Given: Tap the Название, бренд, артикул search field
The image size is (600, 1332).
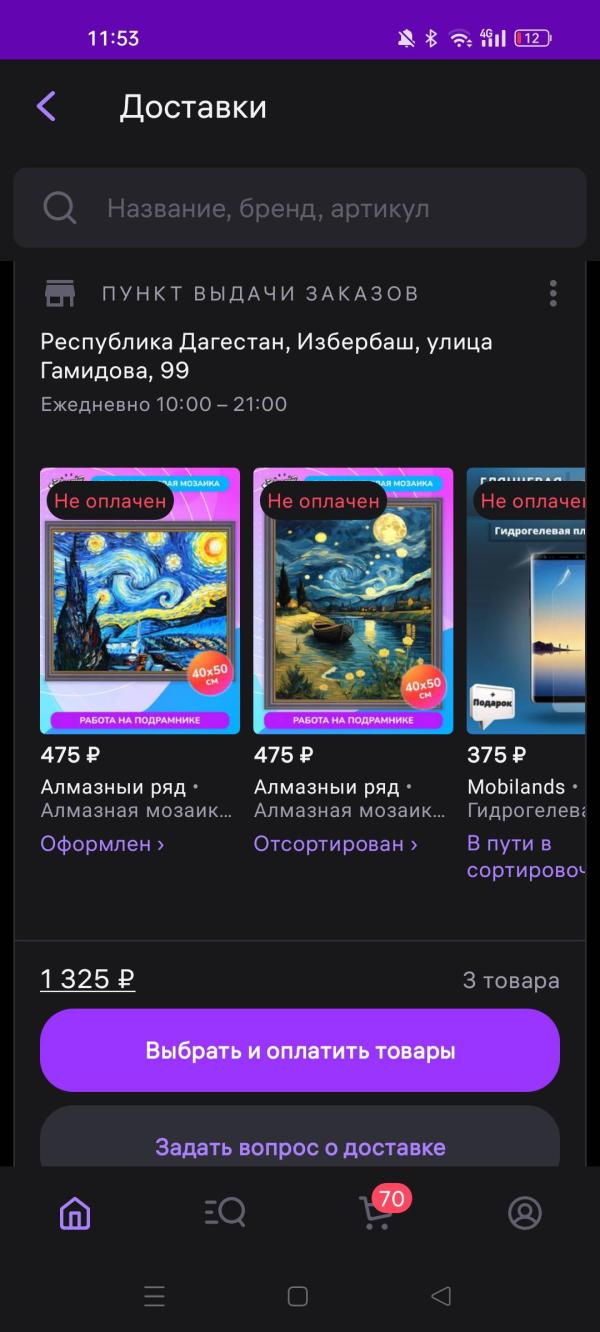Looking at the screenshot, I should 300,208.
